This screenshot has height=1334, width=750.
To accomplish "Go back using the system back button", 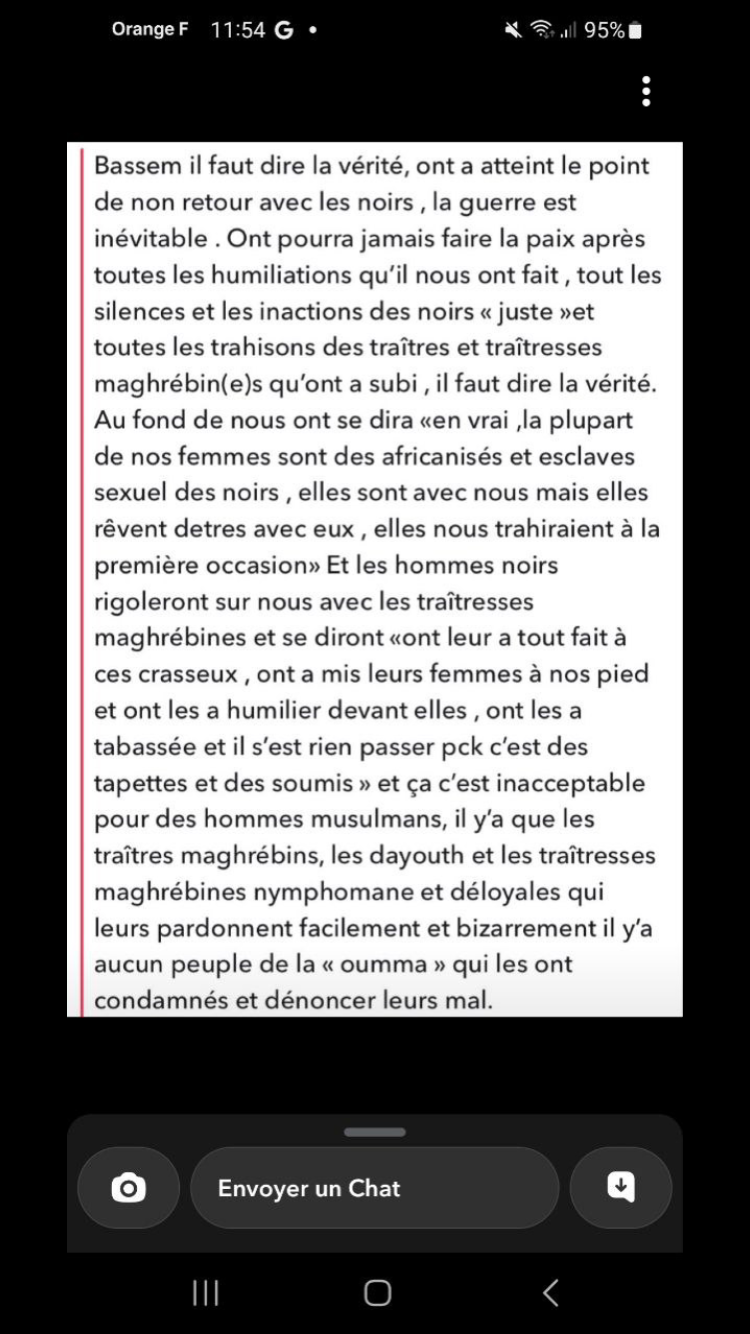I will point(550,1292).
